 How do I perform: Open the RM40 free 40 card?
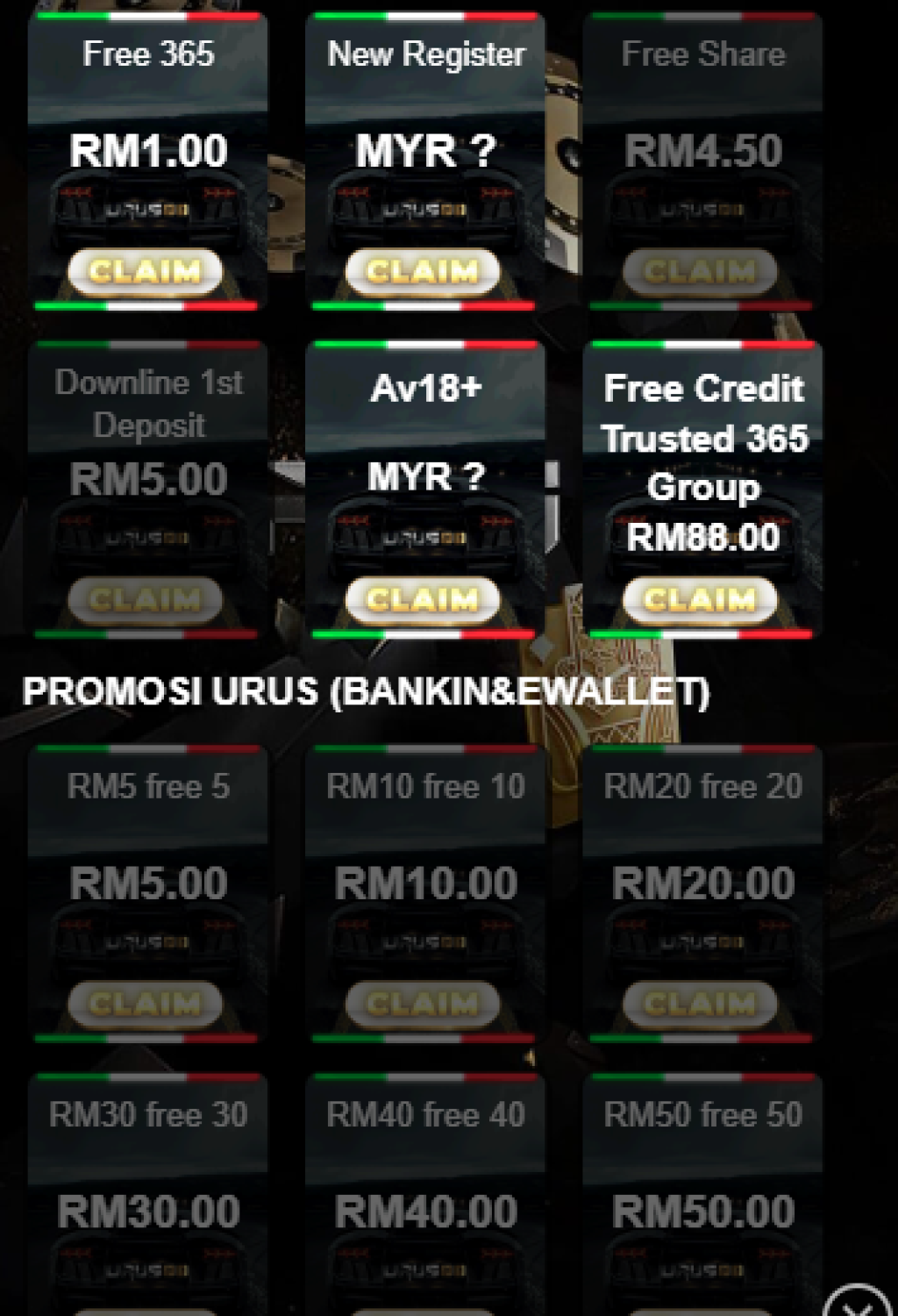(424, 1193)
